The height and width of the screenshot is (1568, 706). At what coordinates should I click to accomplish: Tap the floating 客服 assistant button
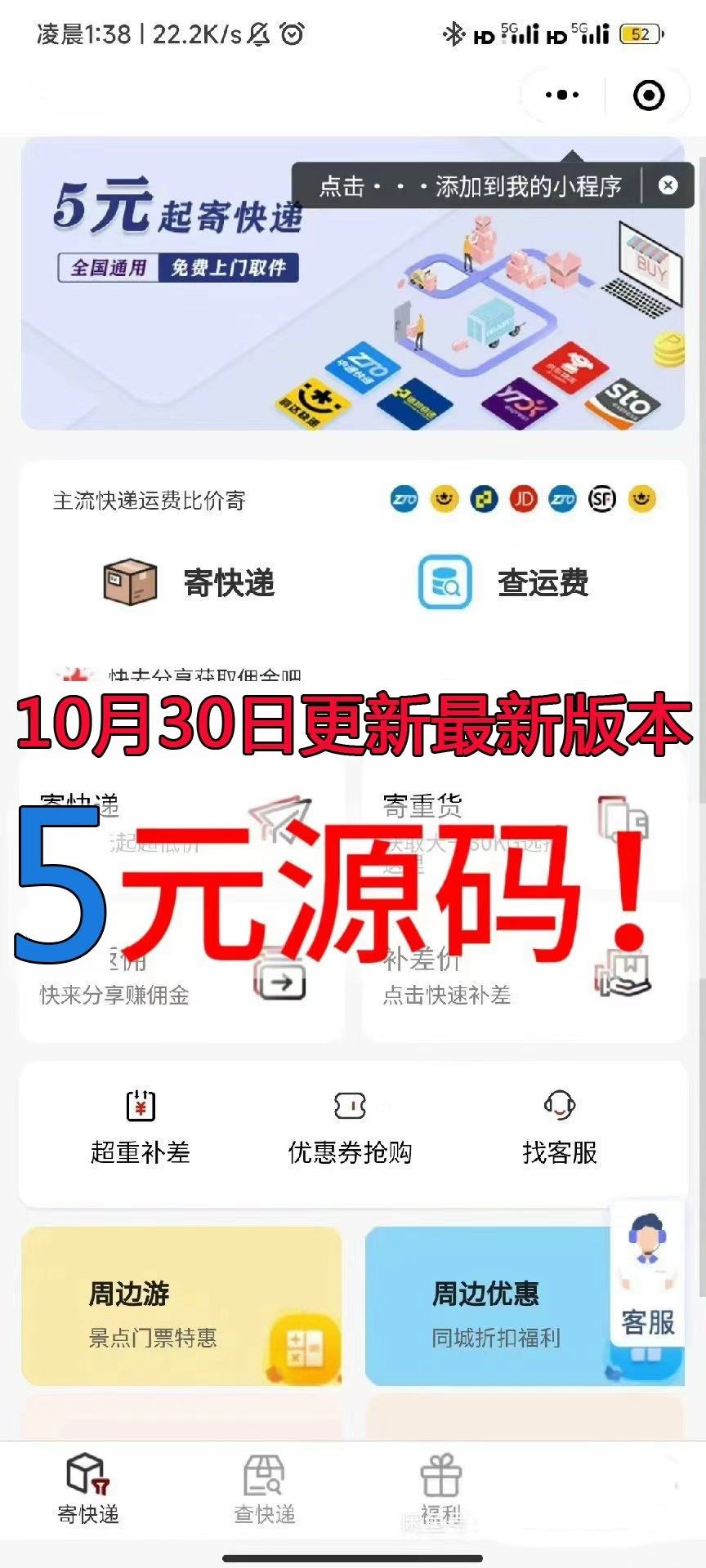pyautogui.click(x=648, y=1274)
